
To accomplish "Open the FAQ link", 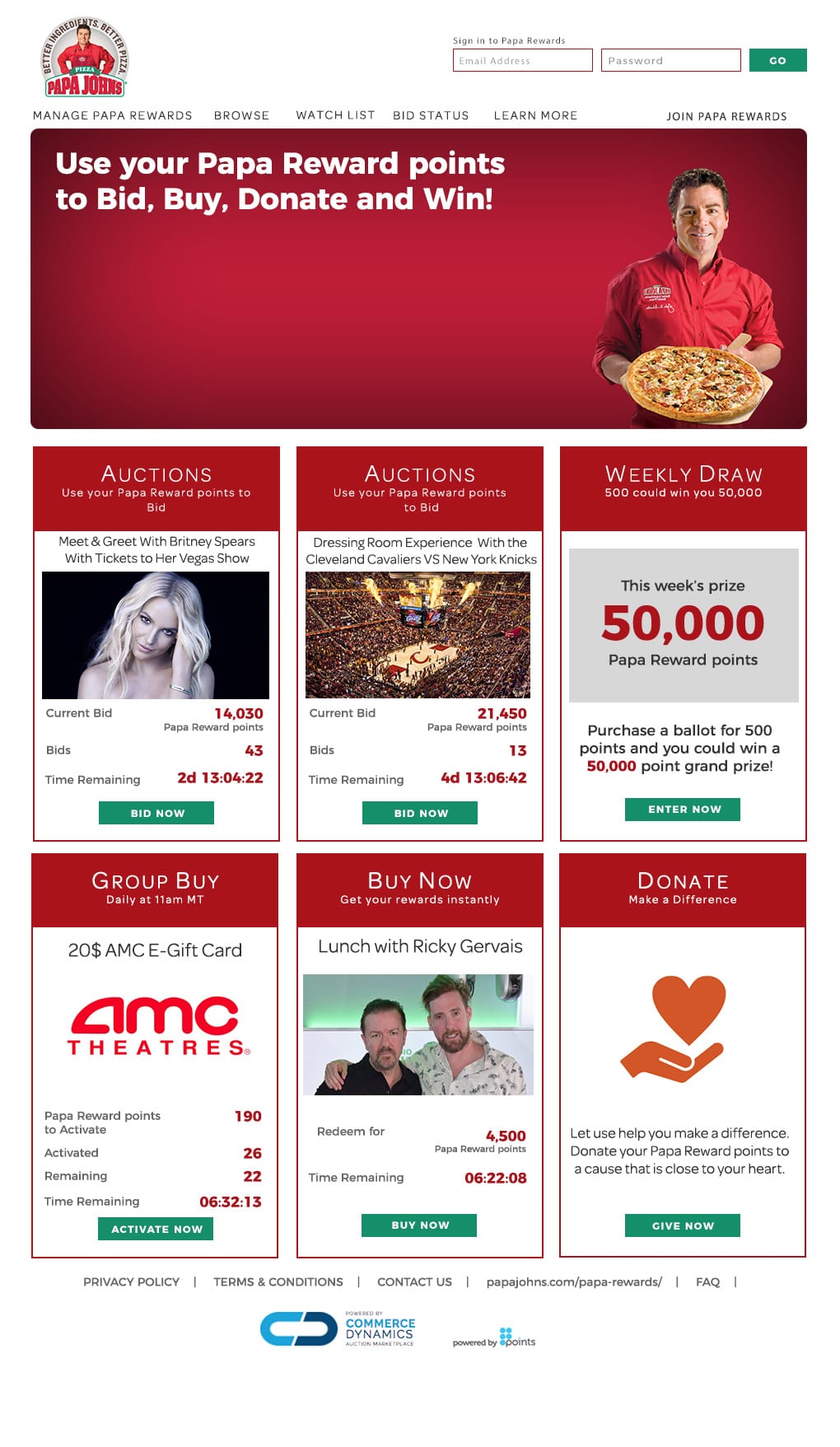I will point(707,1281).
